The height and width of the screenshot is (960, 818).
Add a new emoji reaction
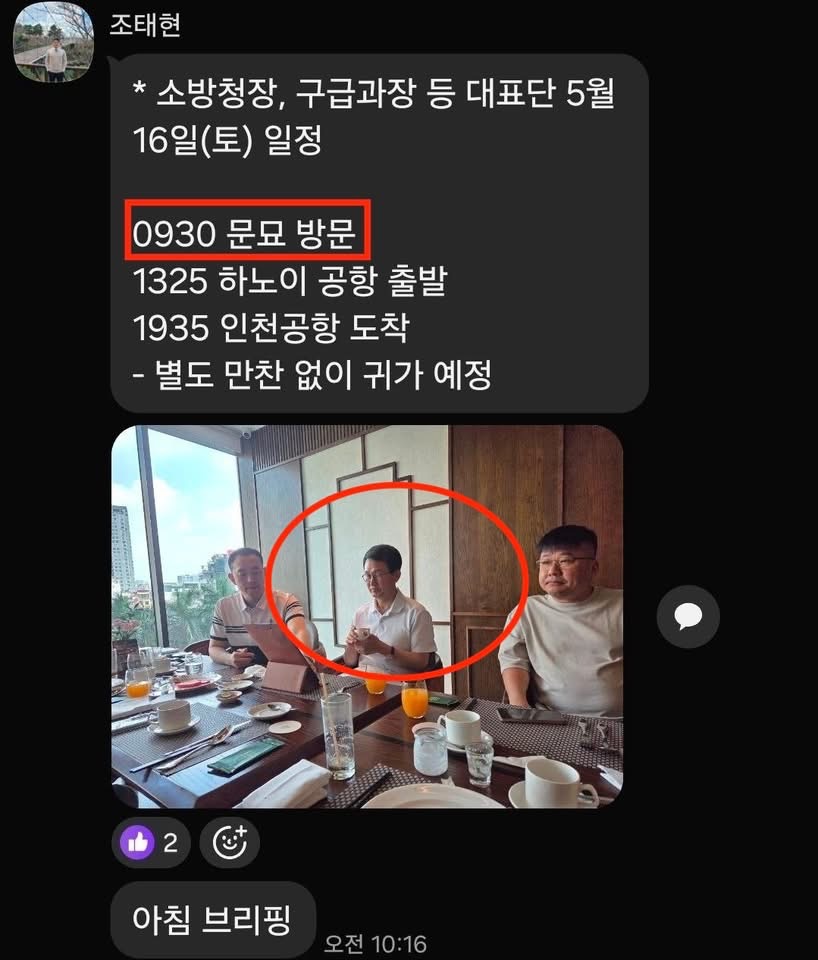[x=230, y=843]
